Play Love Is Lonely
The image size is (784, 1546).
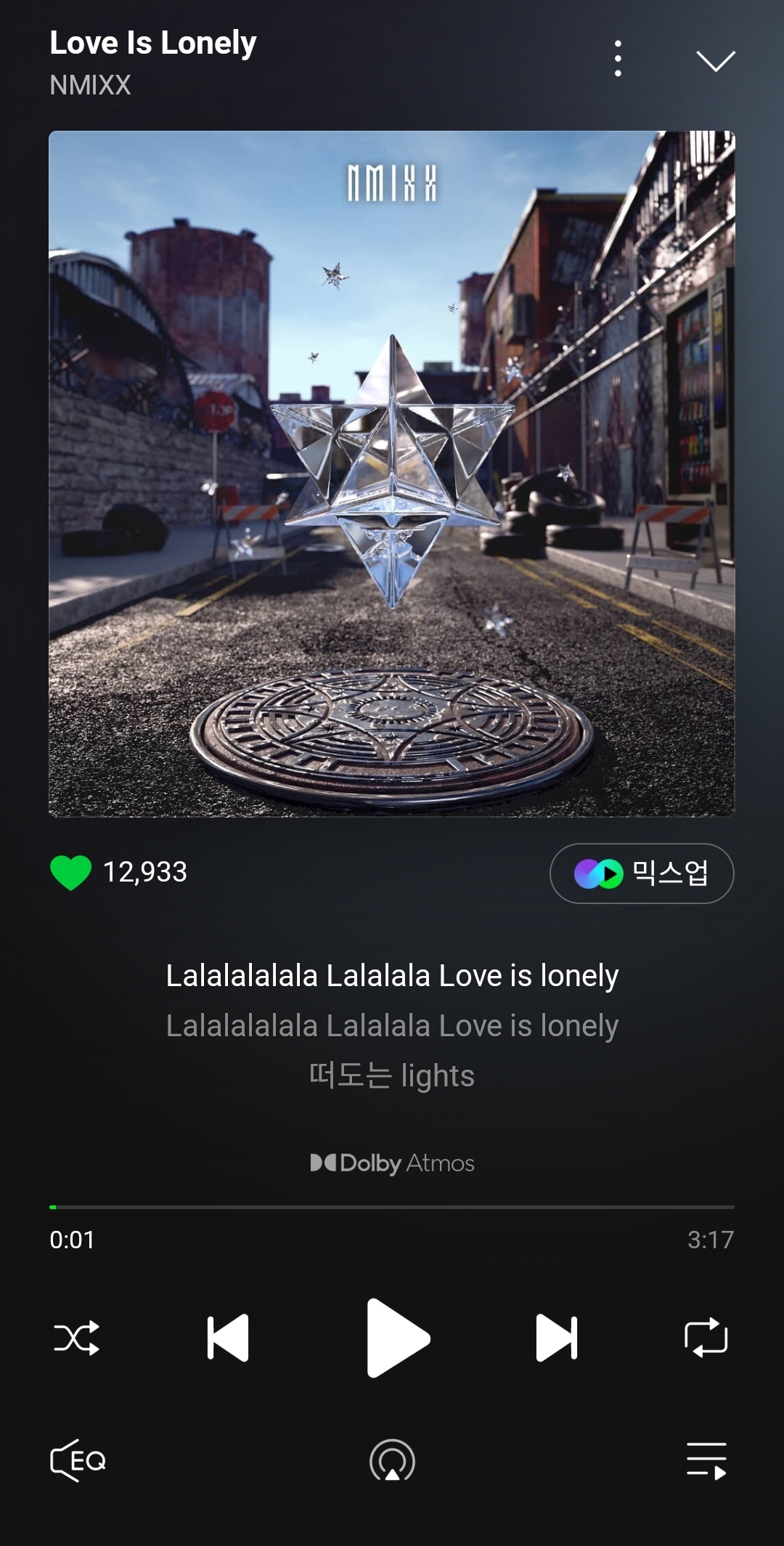(396, 1338)
